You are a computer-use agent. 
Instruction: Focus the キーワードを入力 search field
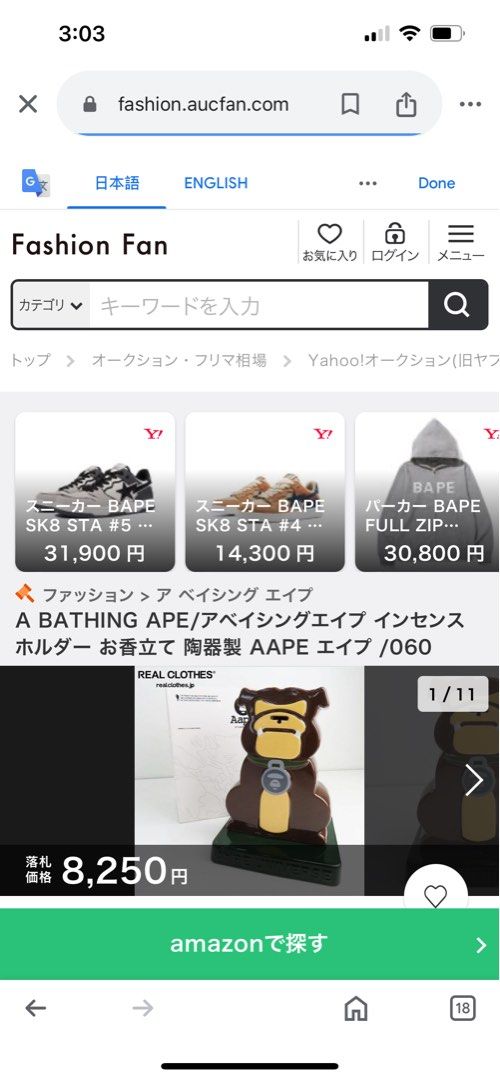click(x=259, y=305)
